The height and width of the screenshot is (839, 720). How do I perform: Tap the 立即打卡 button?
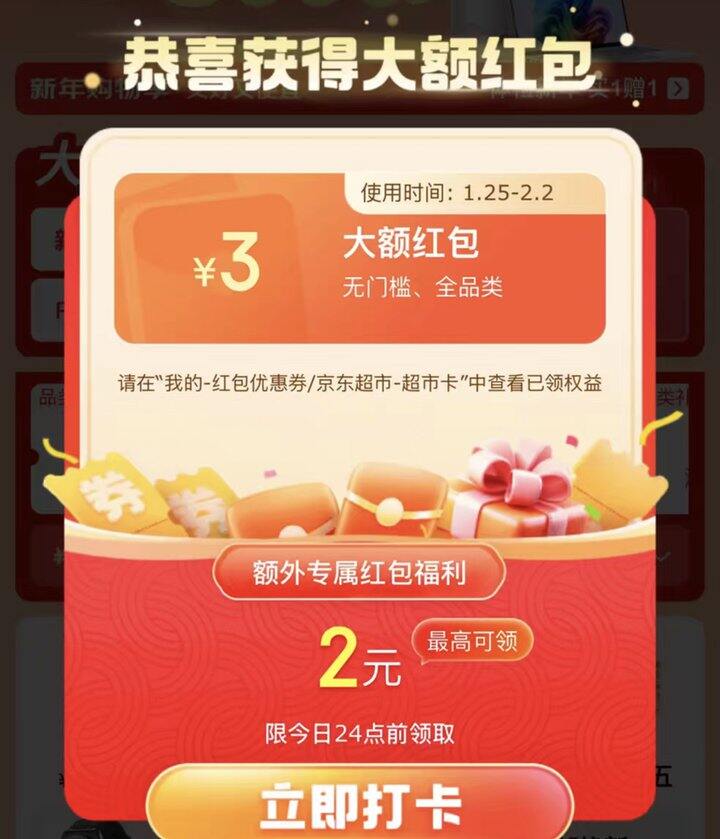point(360,803)
